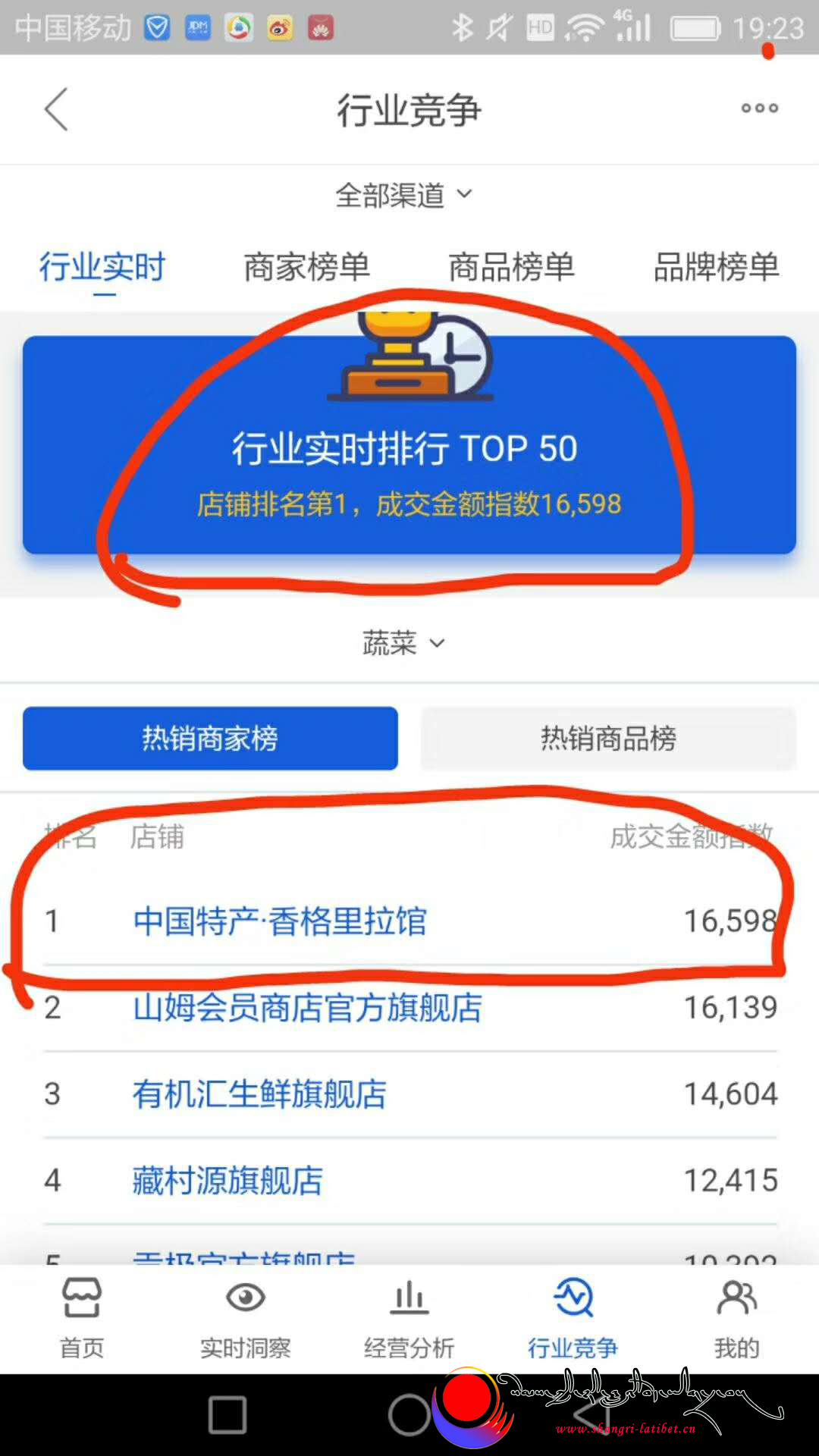The height and width of the screenshot is (1456, 819).
Task: Open store 有机汇生鲜旗舰店
Action: tap(259, 1094)
